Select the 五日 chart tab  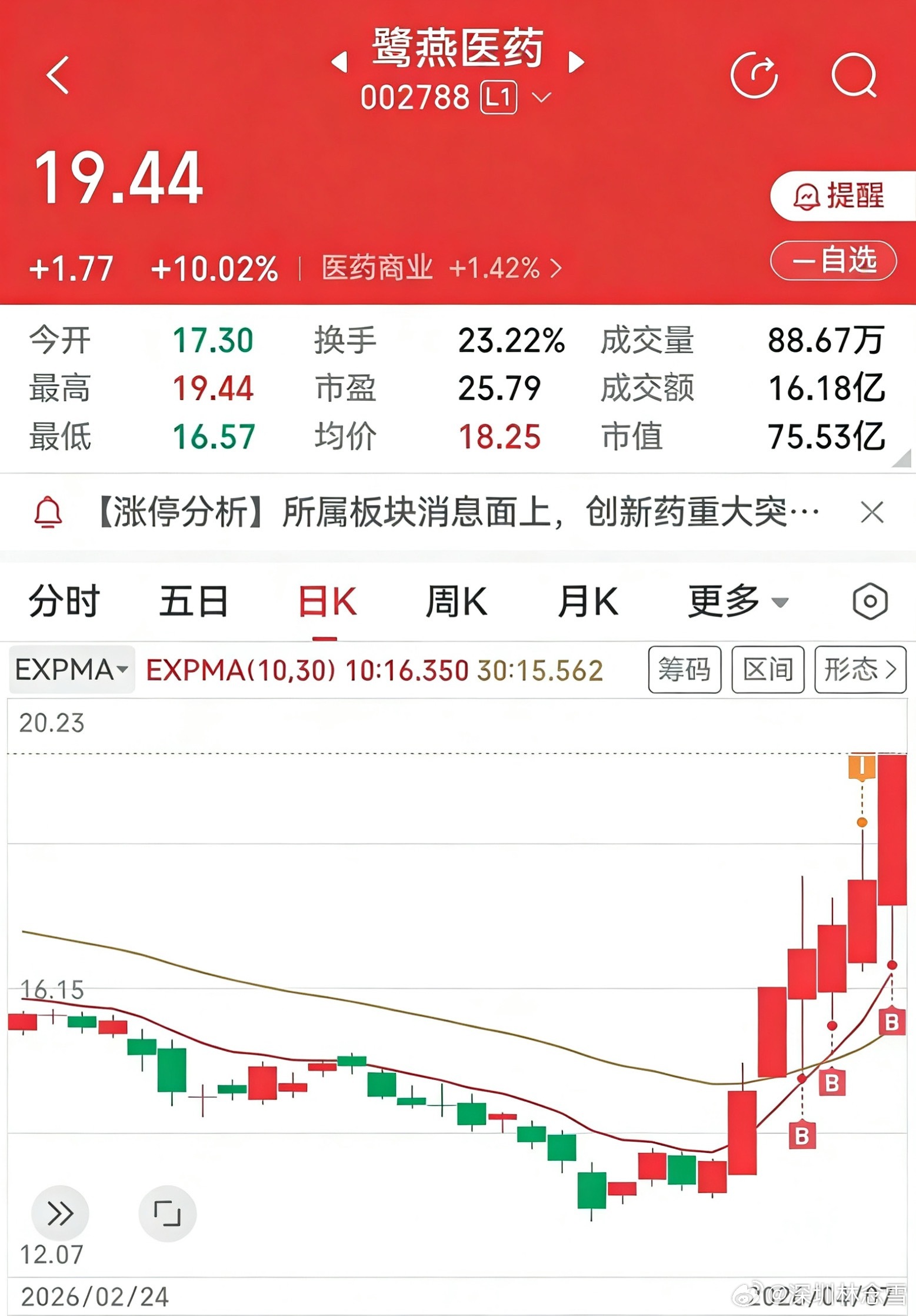coord(194,601)
